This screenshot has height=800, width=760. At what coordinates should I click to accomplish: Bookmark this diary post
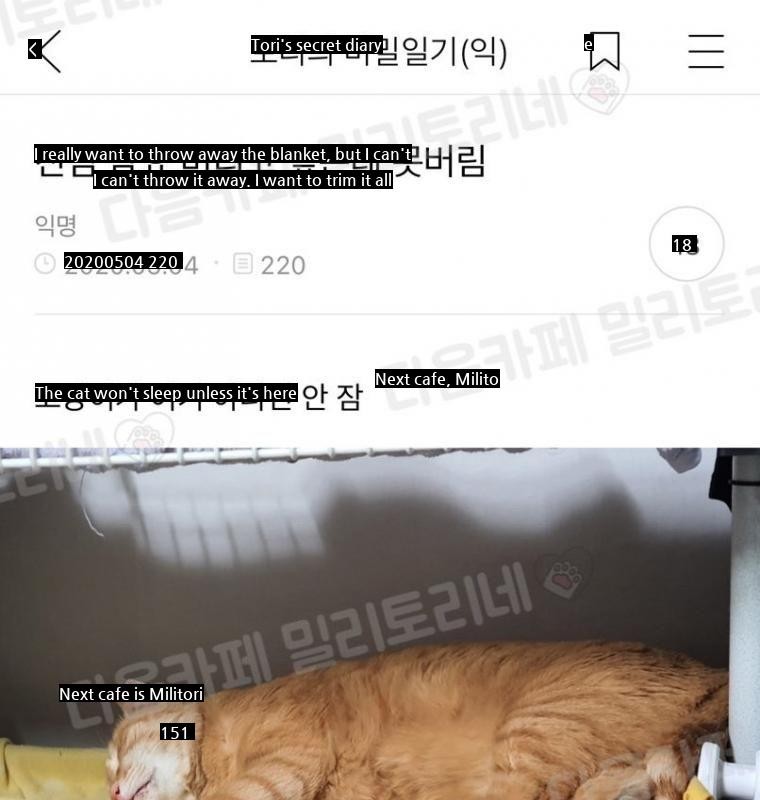(604, 51)
